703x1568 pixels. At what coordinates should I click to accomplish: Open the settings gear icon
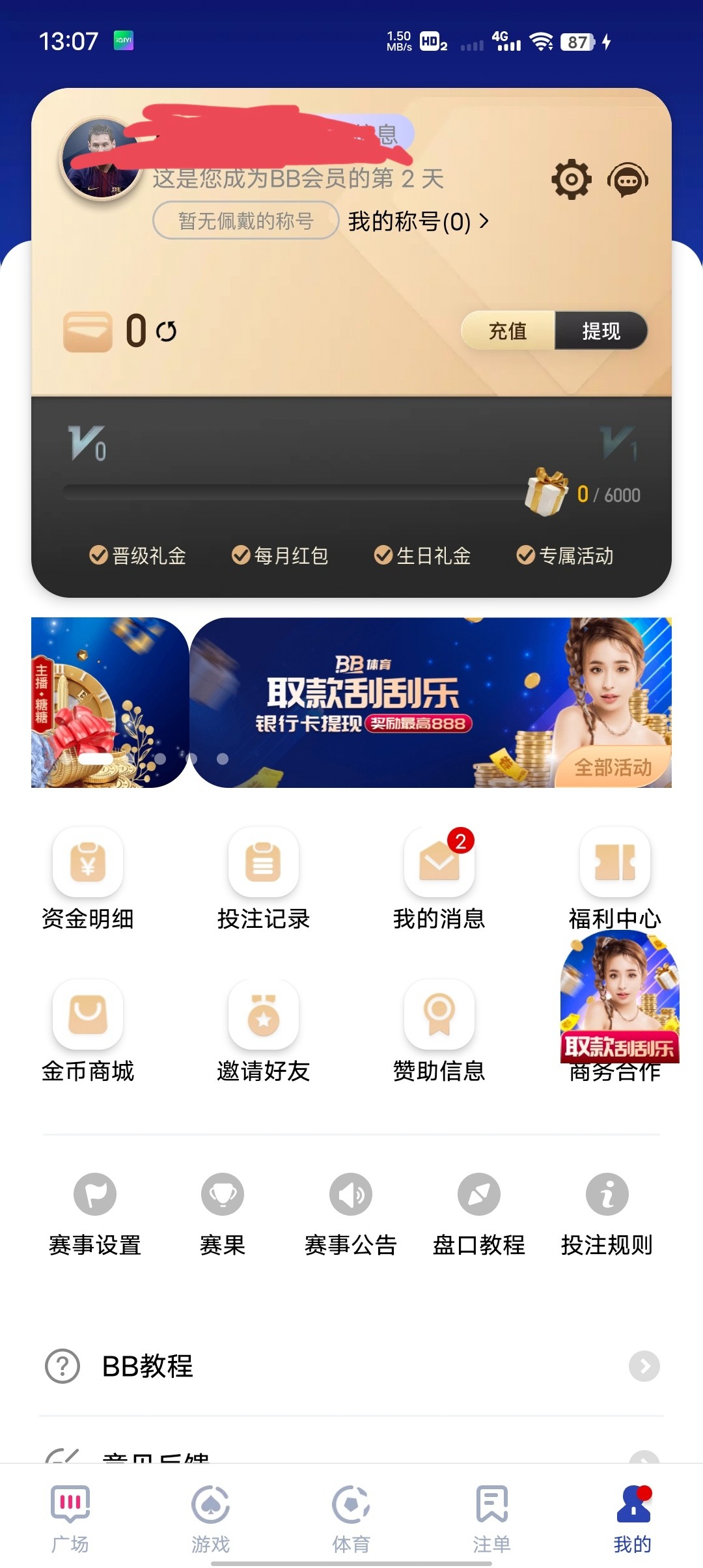(571, 179)
